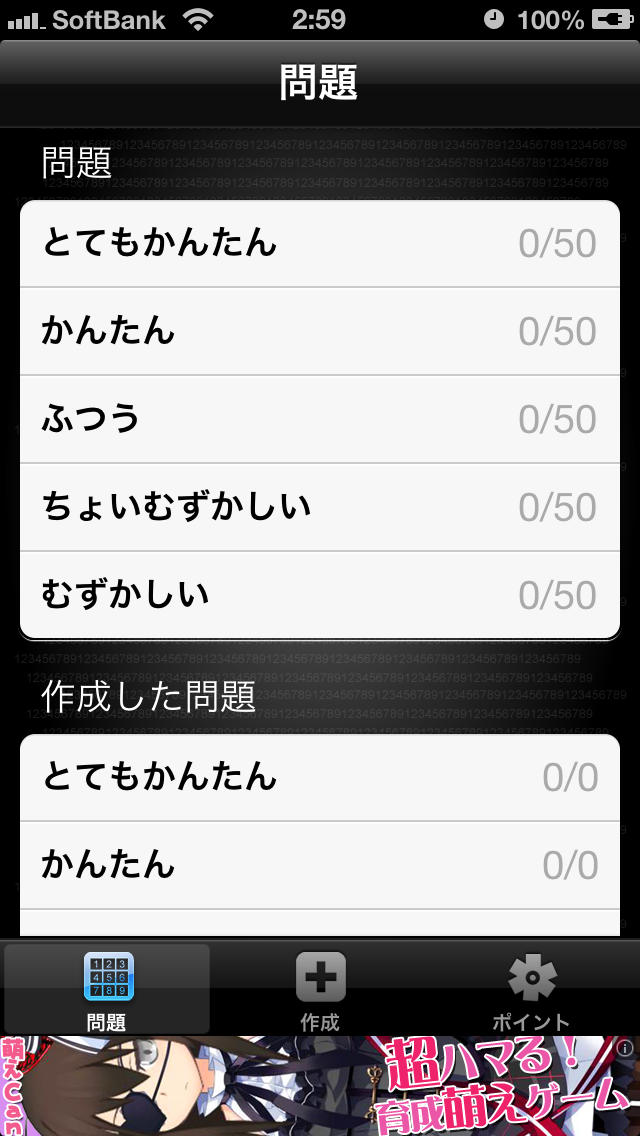This screenshot has height=1136, width=640.
Task: Open the ちょいむずかしい difficulty row
Action: pyautogui.click(x=320, y=507)
